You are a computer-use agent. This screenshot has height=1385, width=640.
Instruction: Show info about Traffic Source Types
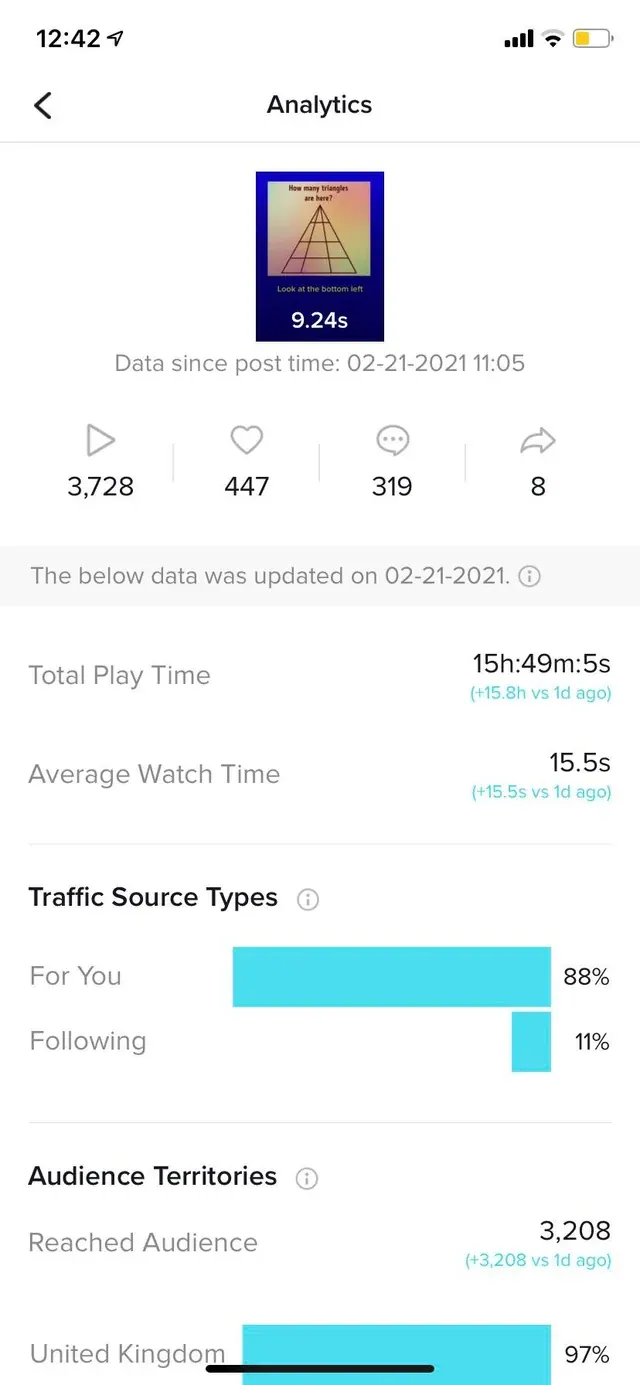tap(308, 899)
